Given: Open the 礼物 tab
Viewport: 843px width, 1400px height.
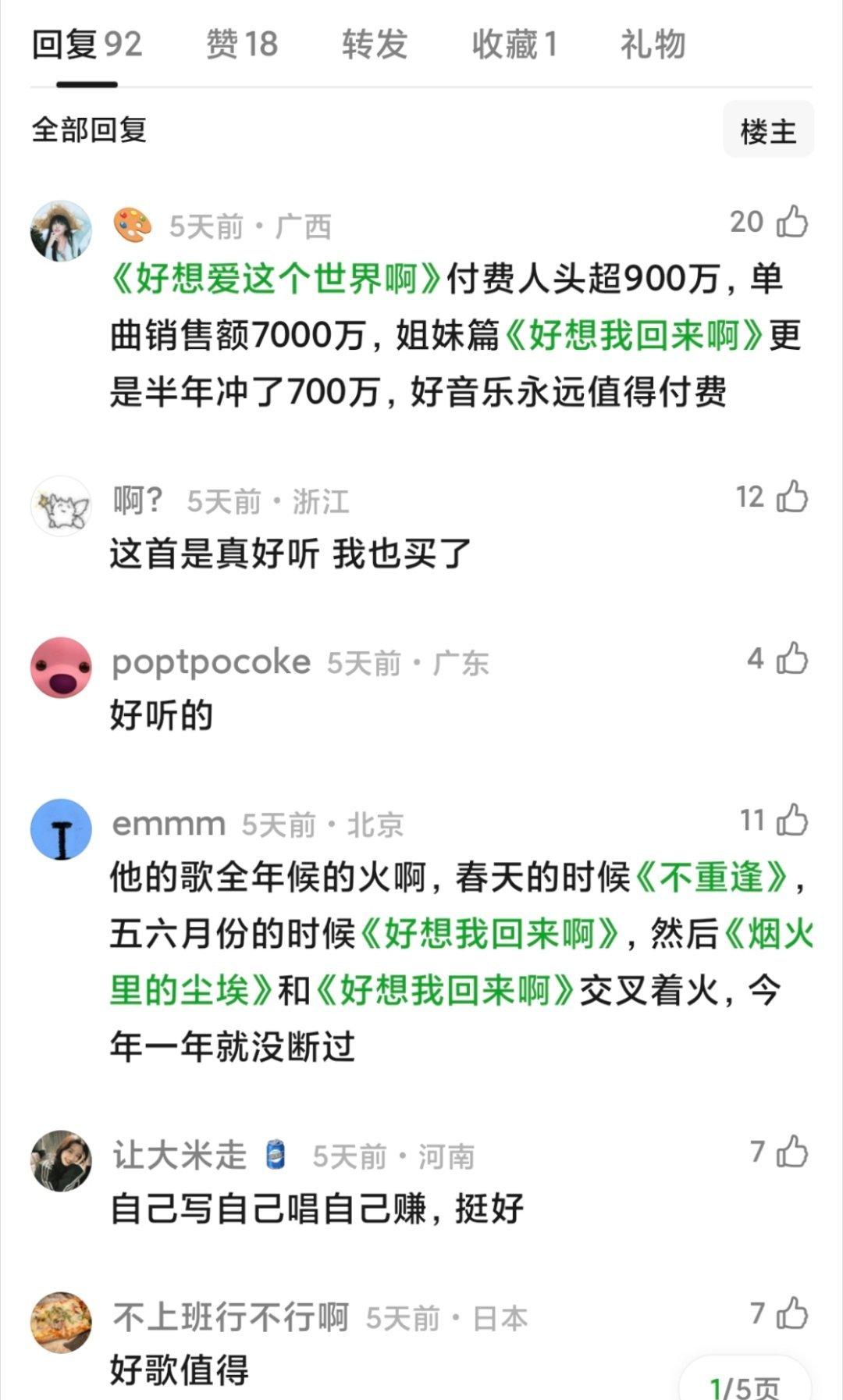Looking at the screenshot, I should tap(653, 45).
